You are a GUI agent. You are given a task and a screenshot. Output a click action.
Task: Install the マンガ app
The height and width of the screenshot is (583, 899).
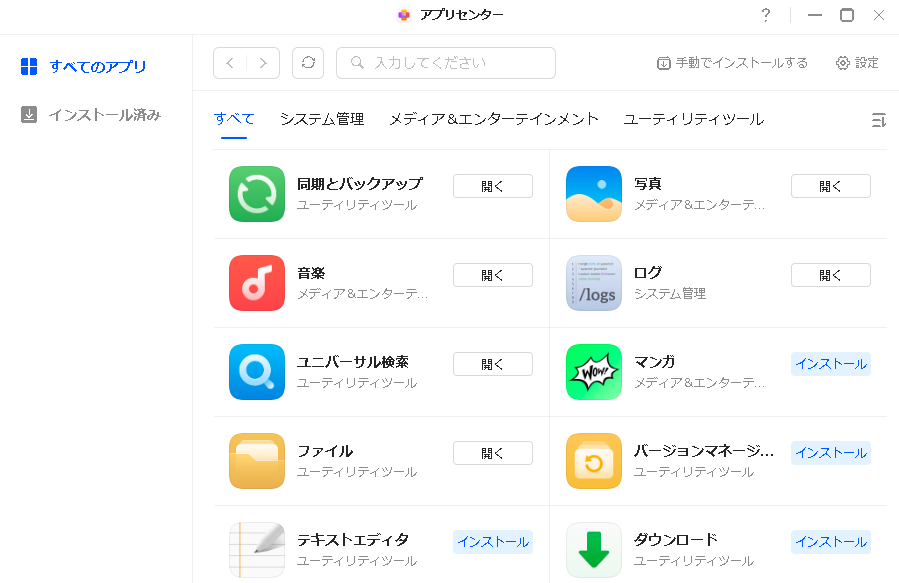click(830, 364)
